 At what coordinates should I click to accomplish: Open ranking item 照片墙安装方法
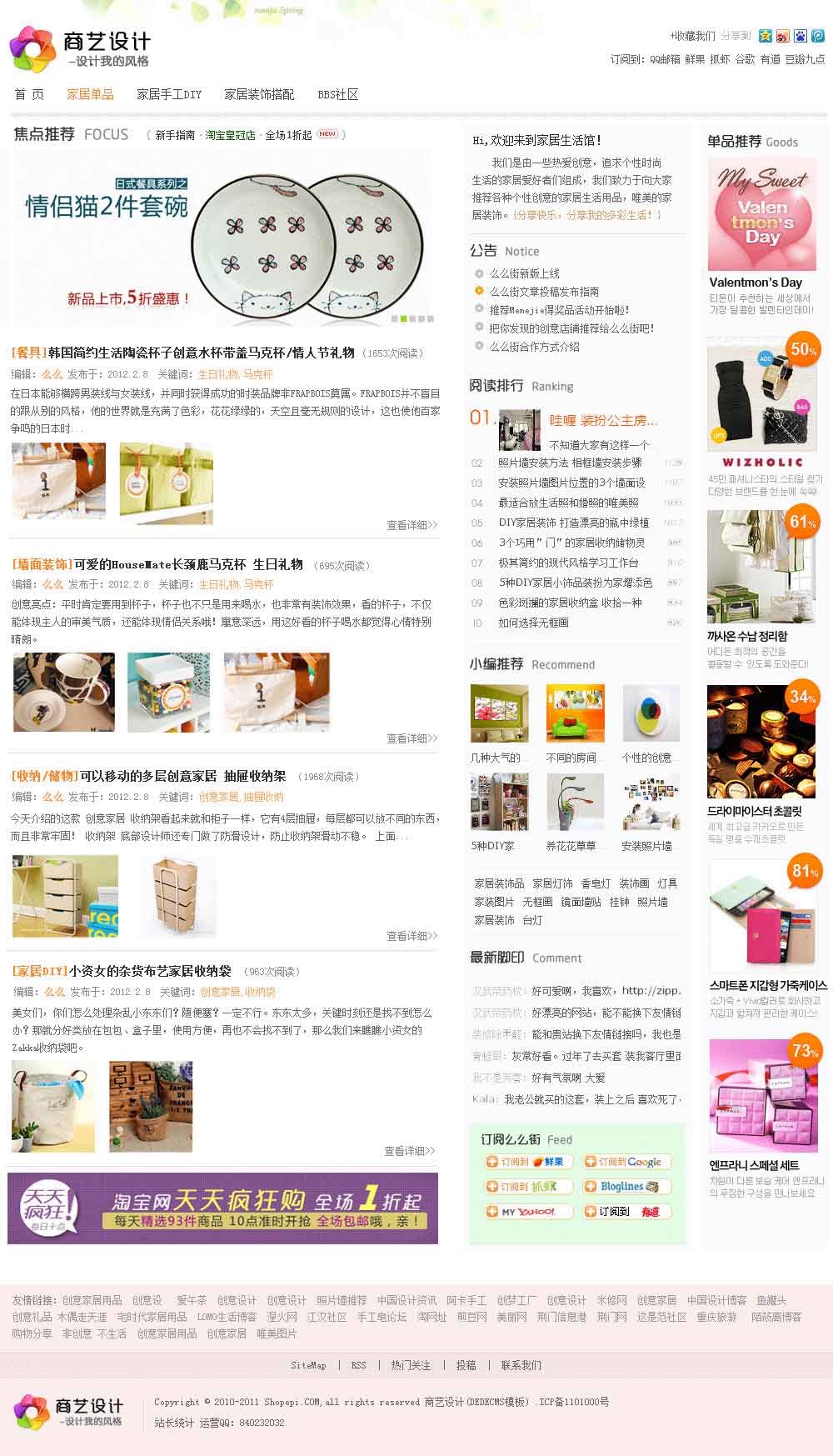click(570, 463)
